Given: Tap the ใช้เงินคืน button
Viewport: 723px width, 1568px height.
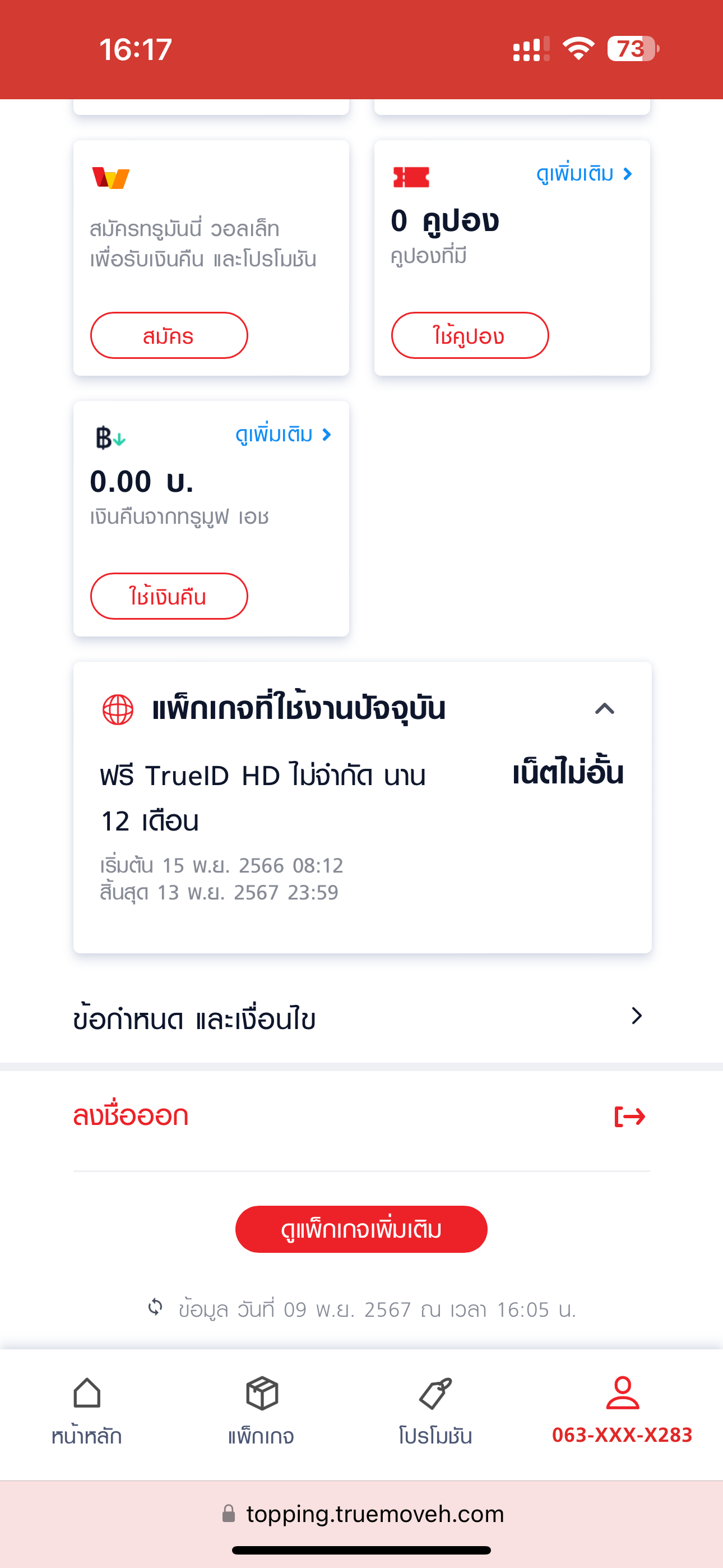Looking at the screenshot, I should (169, 596).
